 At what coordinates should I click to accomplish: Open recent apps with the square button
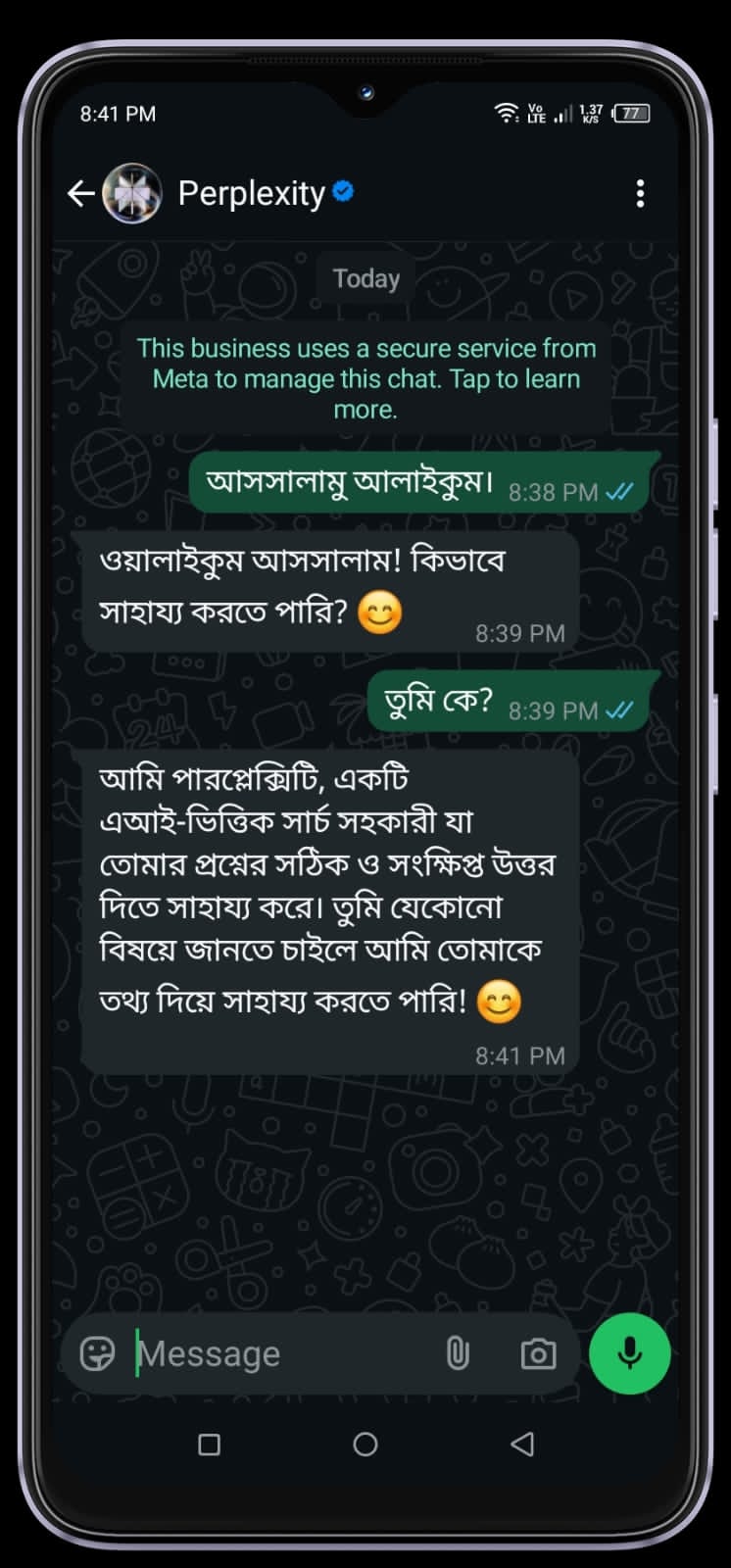209,1445
